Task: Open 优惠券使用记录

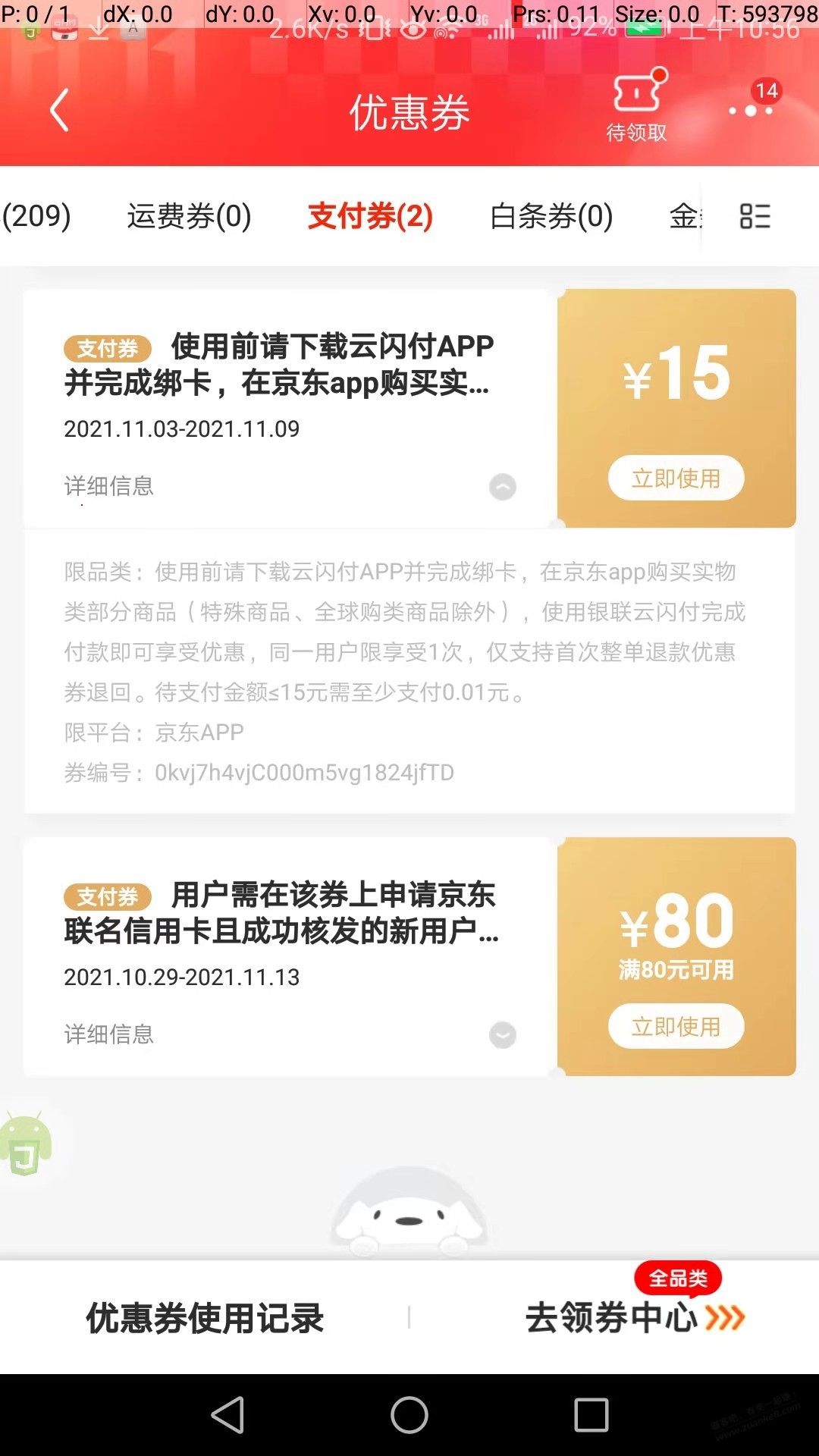Action: coord(205,1318)
